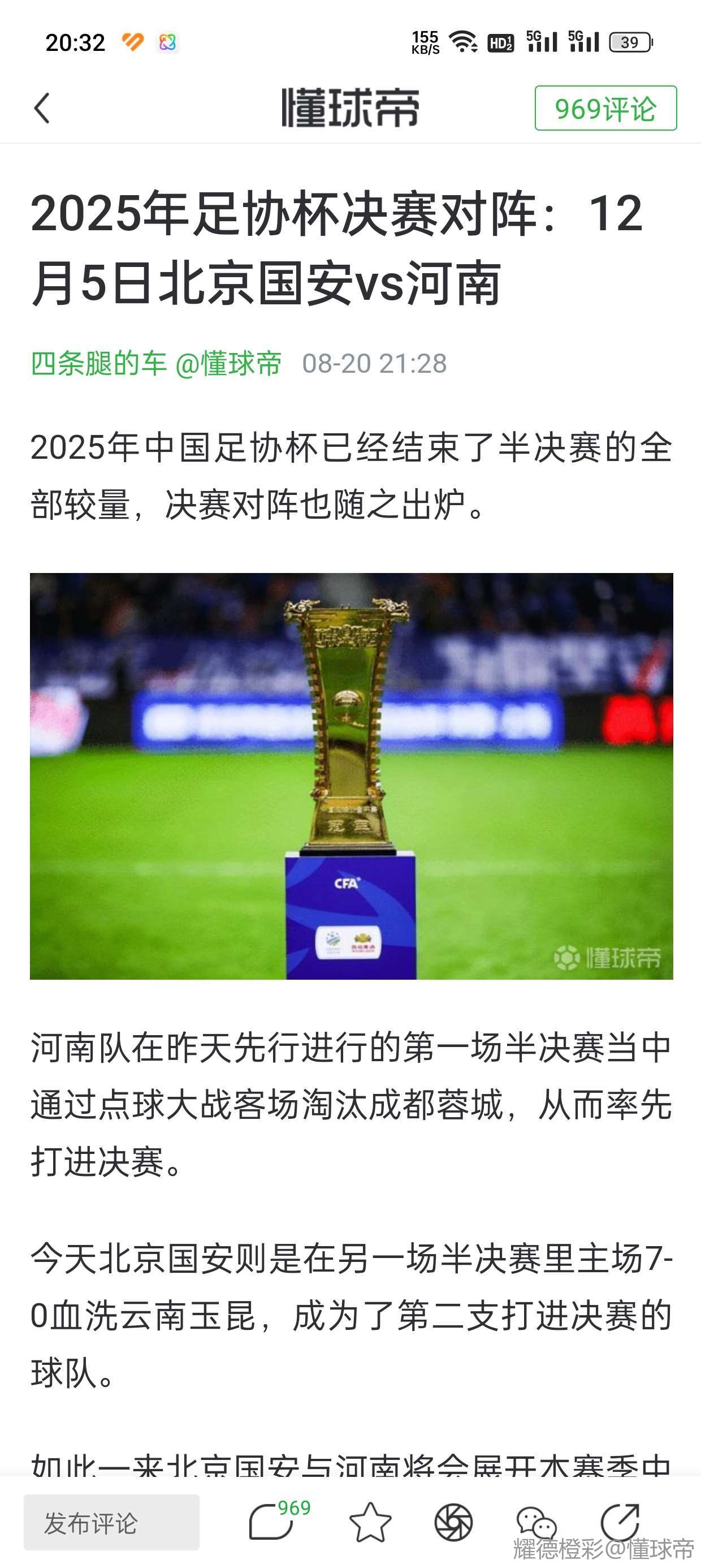Open the 969评论 comments button

pyautogui.click(x=605, y=109)
